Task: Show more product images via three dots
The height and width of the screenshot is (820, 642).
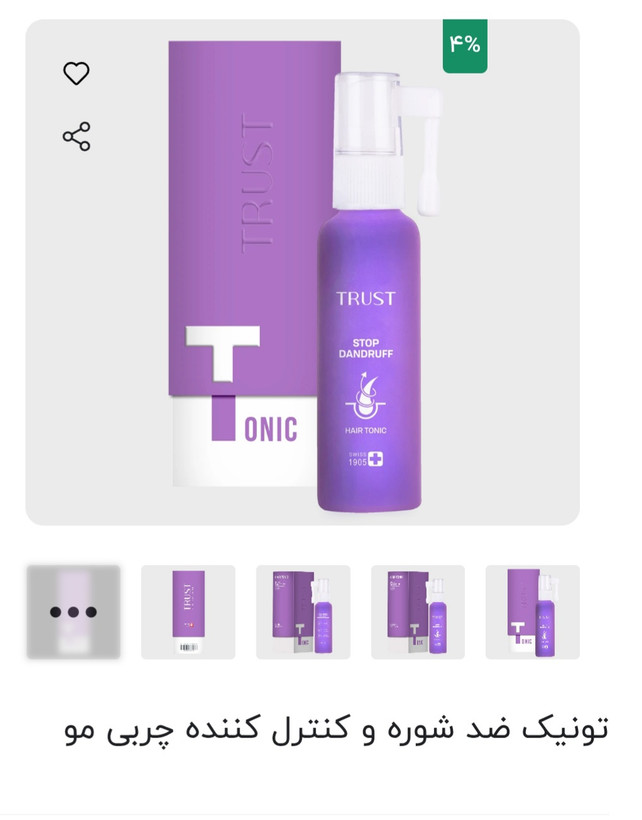Action: click(74, 612)
